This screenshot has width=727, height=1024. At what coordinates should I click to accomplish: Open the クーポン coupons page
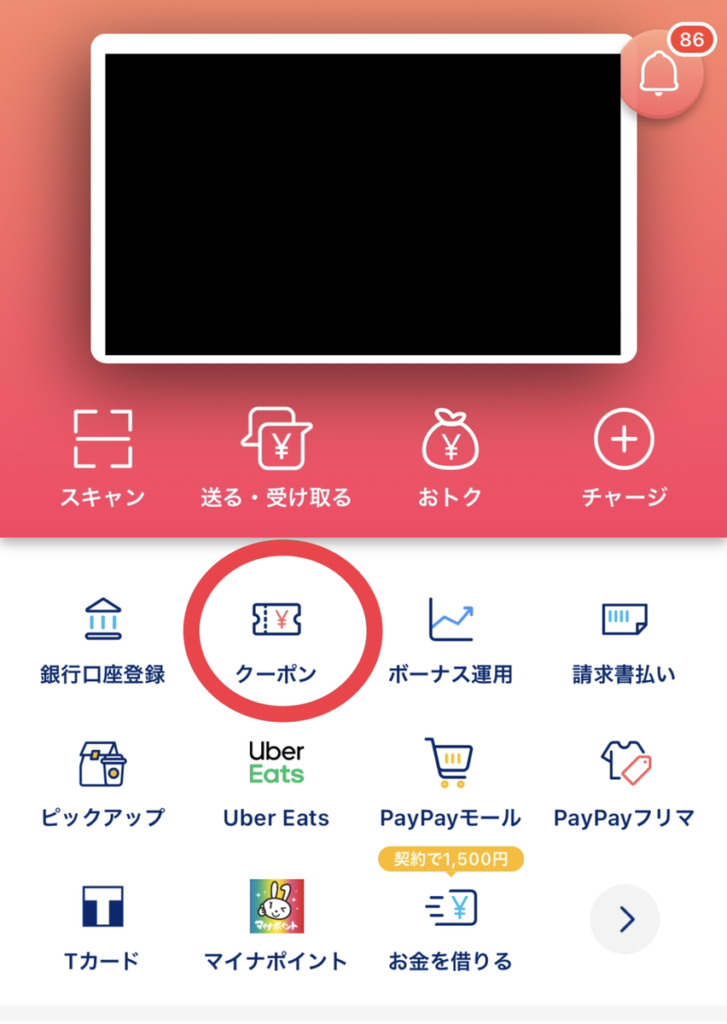click(276, 640)
